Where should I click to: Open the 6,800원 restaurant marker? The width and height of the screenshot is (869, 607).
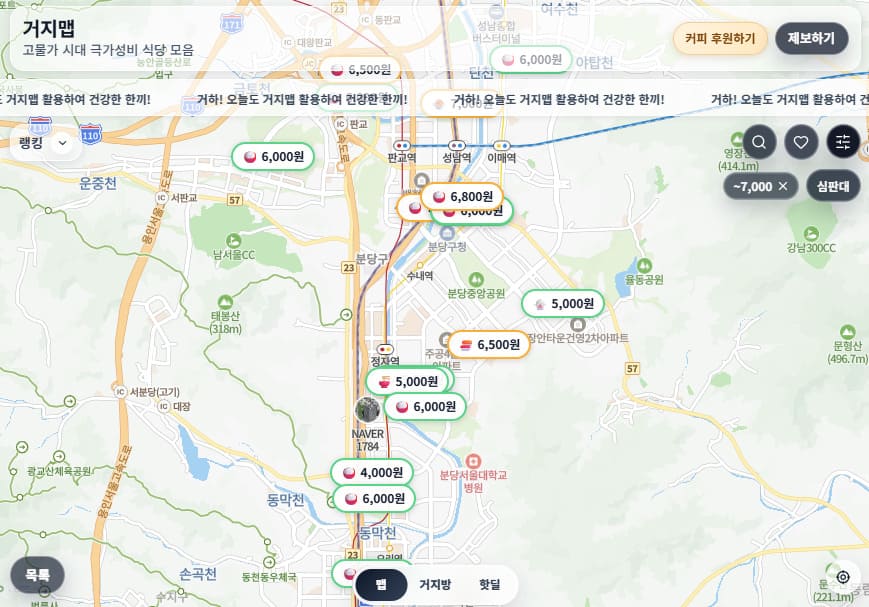tap(462, 197)
